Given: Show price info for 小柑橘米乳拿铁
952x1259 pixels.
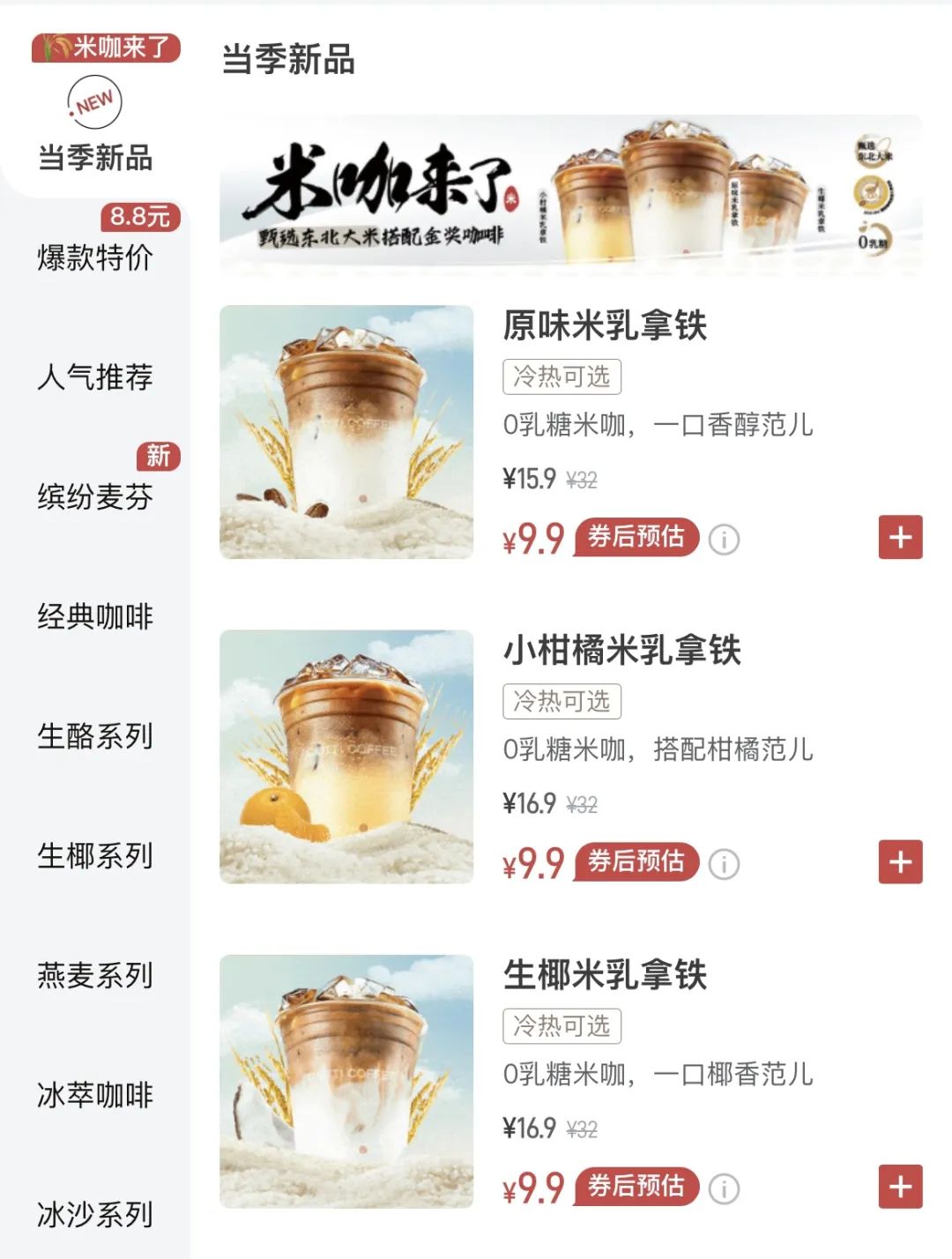Looking at the screenshot, I should point(724,863).
